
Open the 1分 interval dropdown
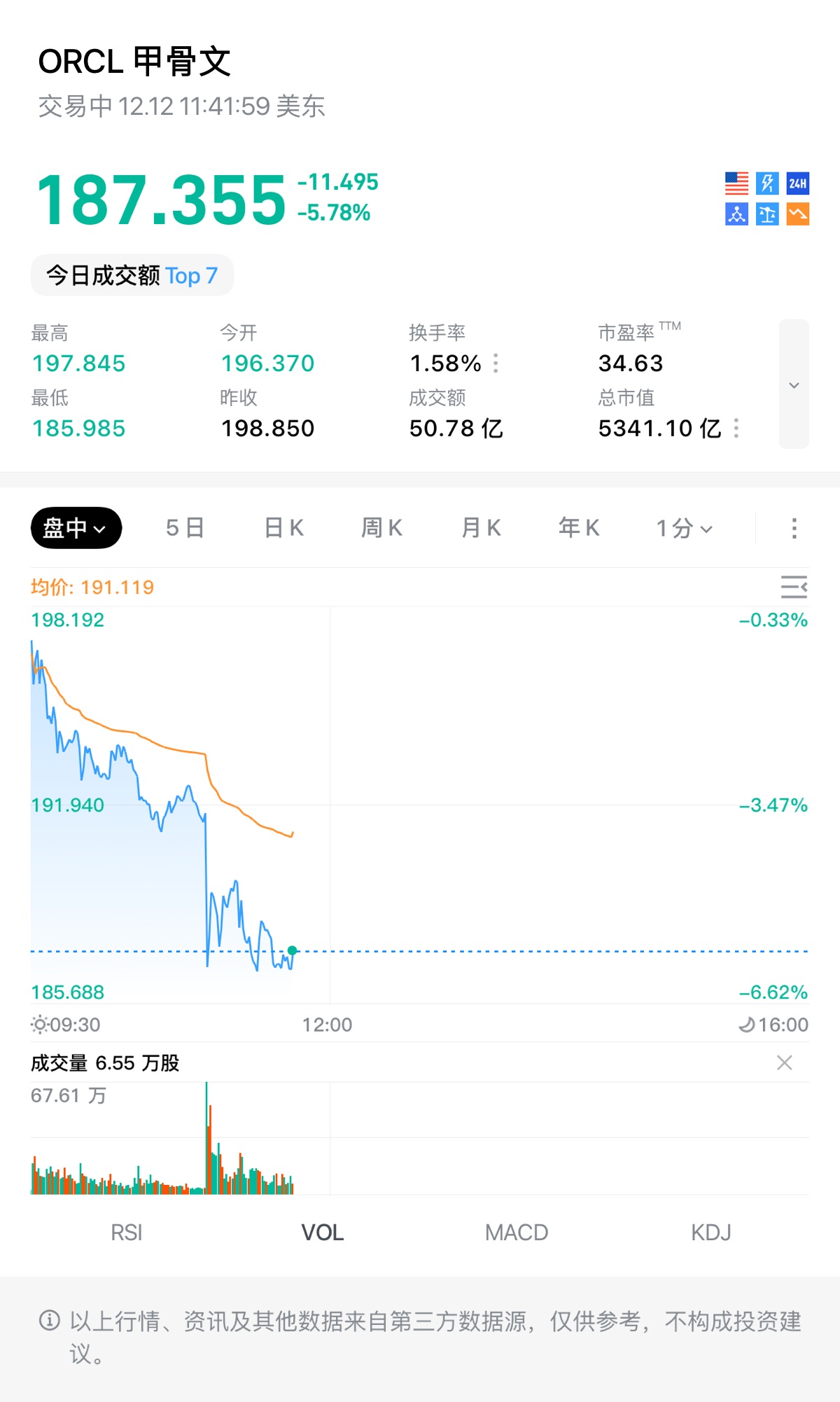click(684, 529)
